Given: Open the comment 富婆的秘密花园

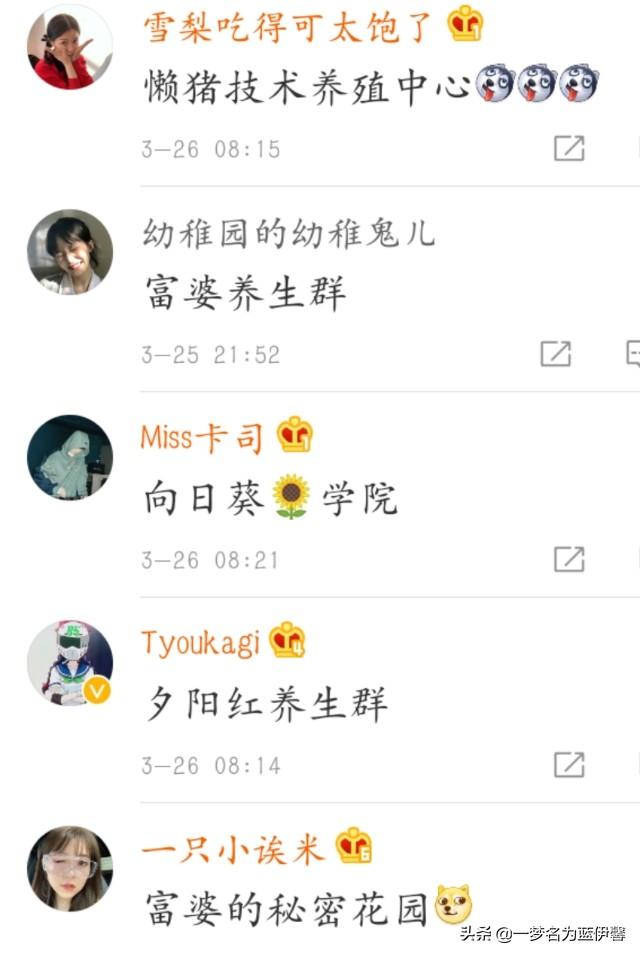Looking at the screenshot, I should (x=286, y=909).
